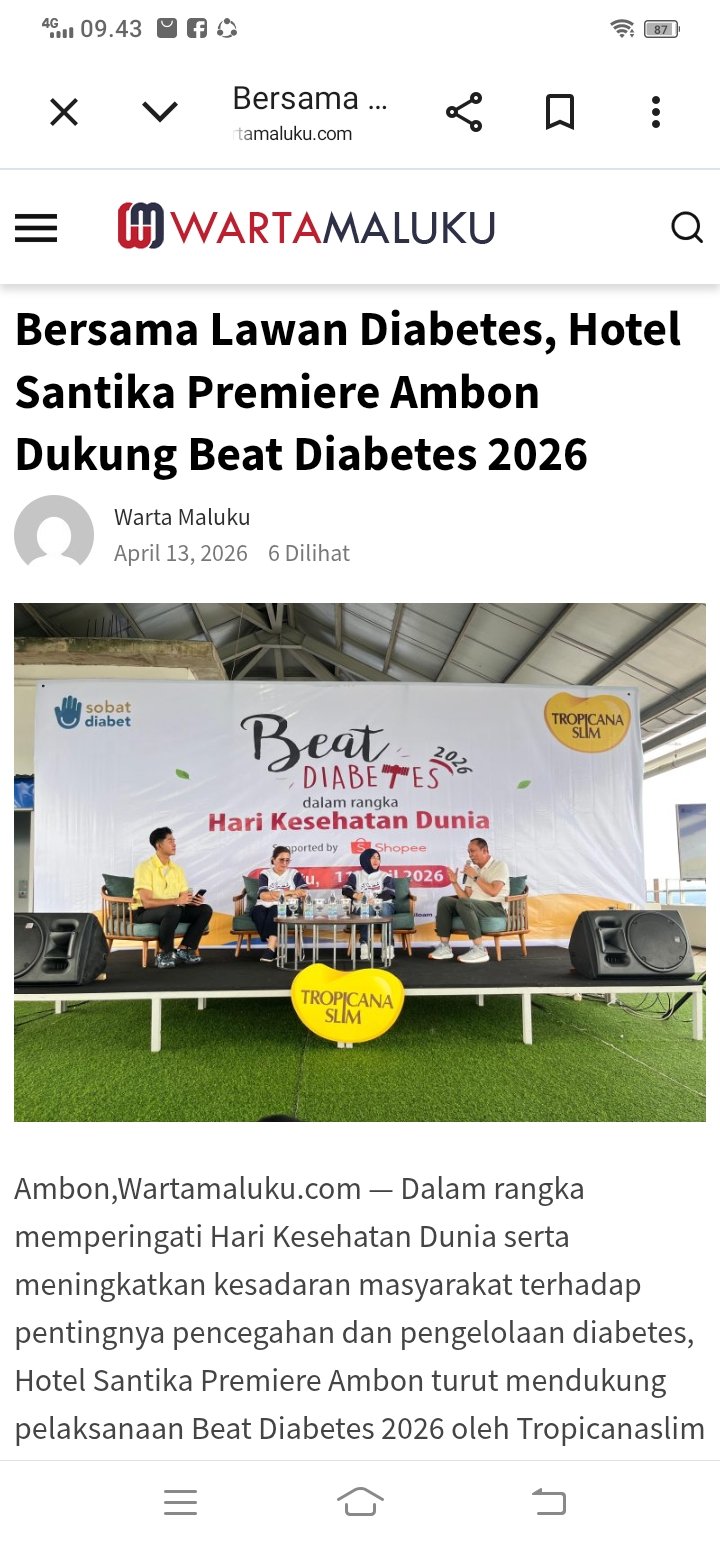The width and height of the screenshot is (720, 1544).
Task: Open the Warta Maluku site search
Action: tap(687, 228)
